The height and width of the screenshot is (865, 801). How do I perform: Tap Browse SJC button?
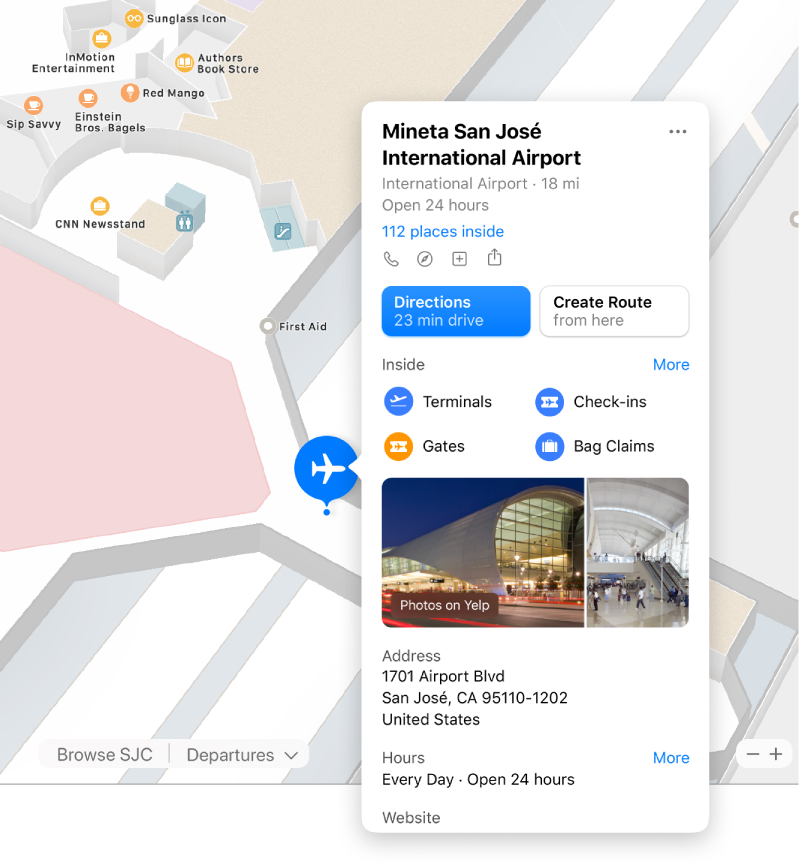105,755
